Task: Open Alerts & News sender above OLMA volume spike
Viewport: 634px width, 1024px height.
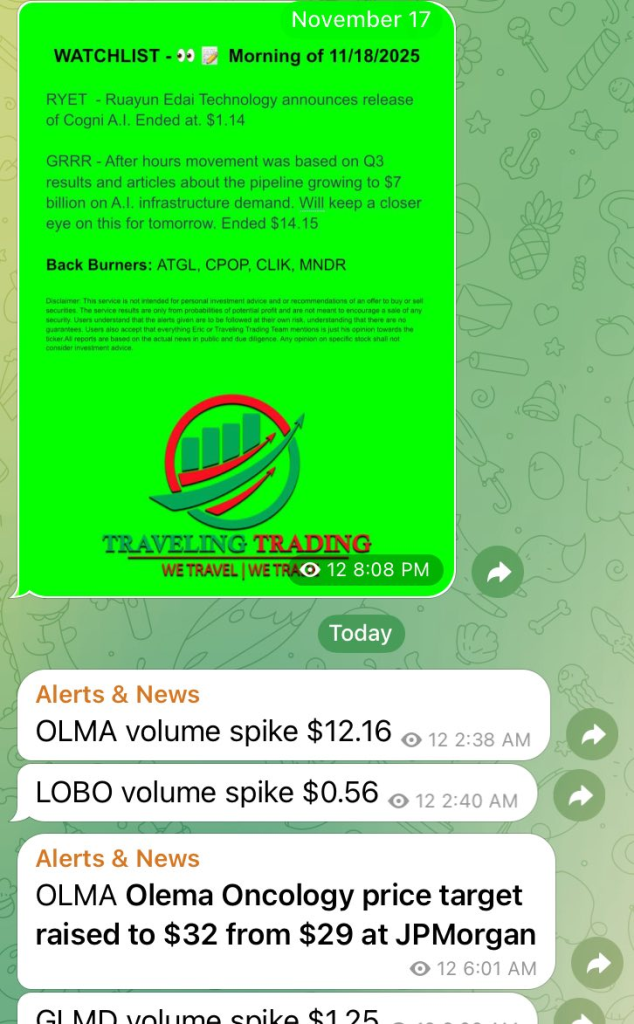Action: tap(118, 694)
